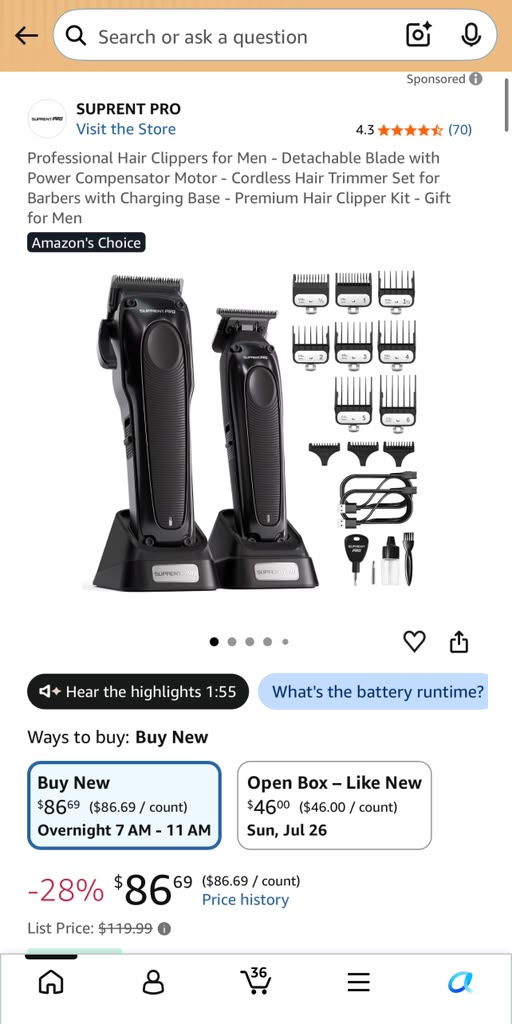Open the cart with 36 items
Viewport: 512px width, 1024px height.
(x=255, y=980)
